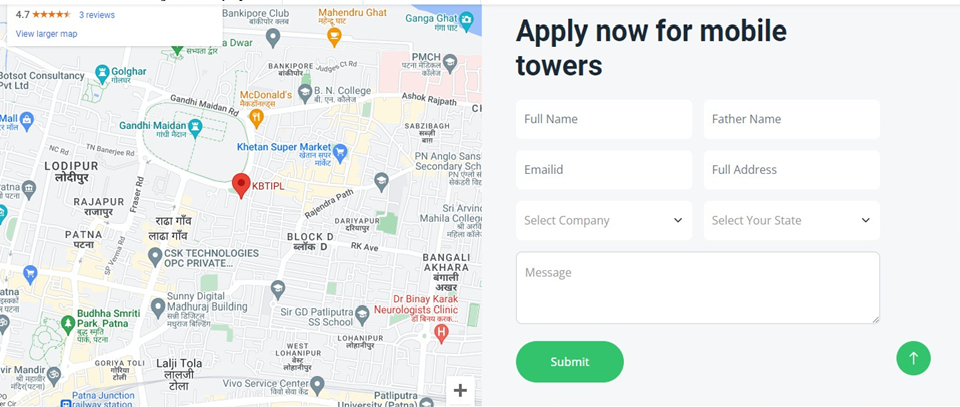Expand the Select Company dropdown
The height and width of the screenshot is (407, 960).
(603, 221)
